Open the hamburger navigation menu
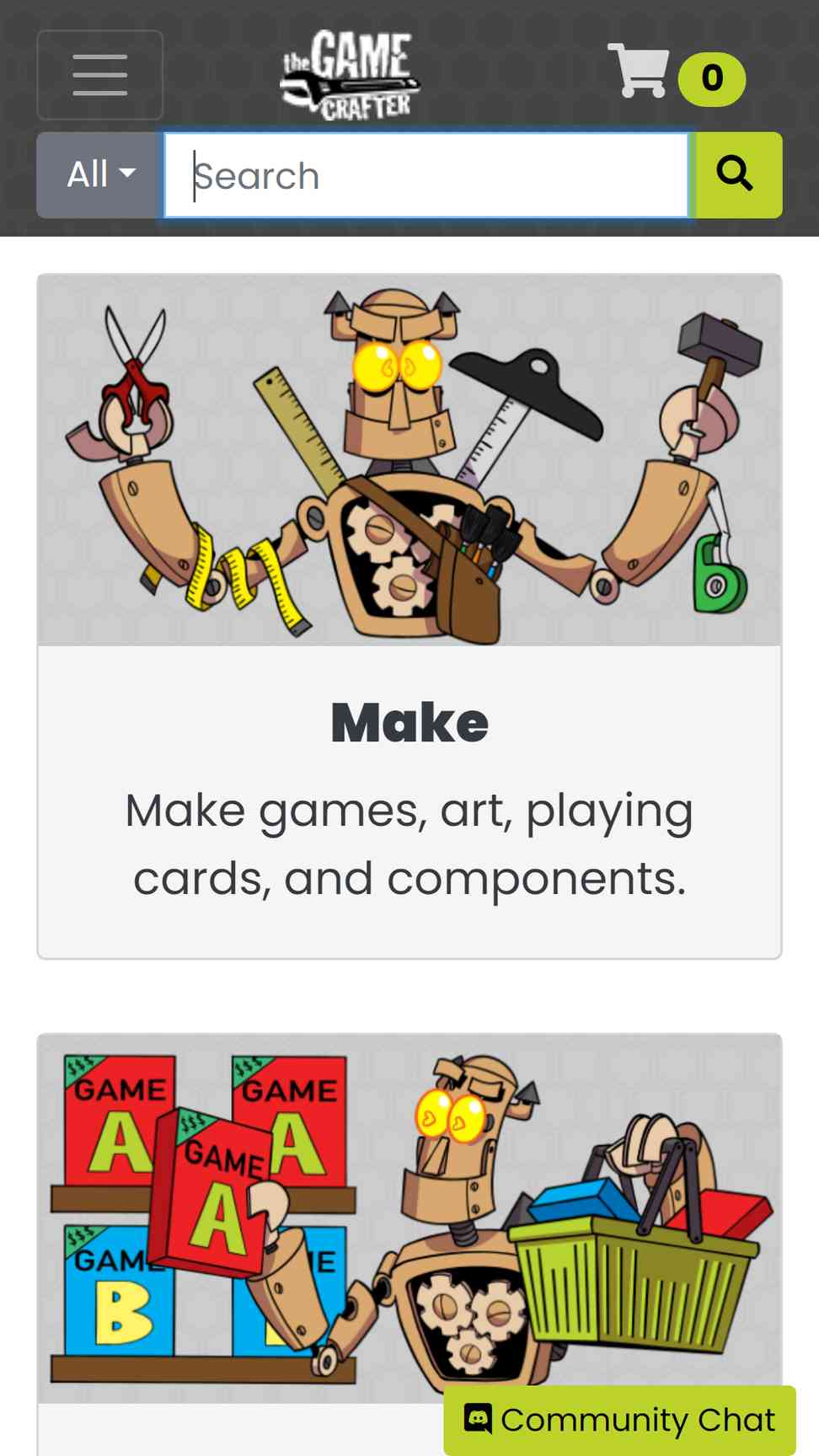The image size is (819, 1456). tap(99, 75)
